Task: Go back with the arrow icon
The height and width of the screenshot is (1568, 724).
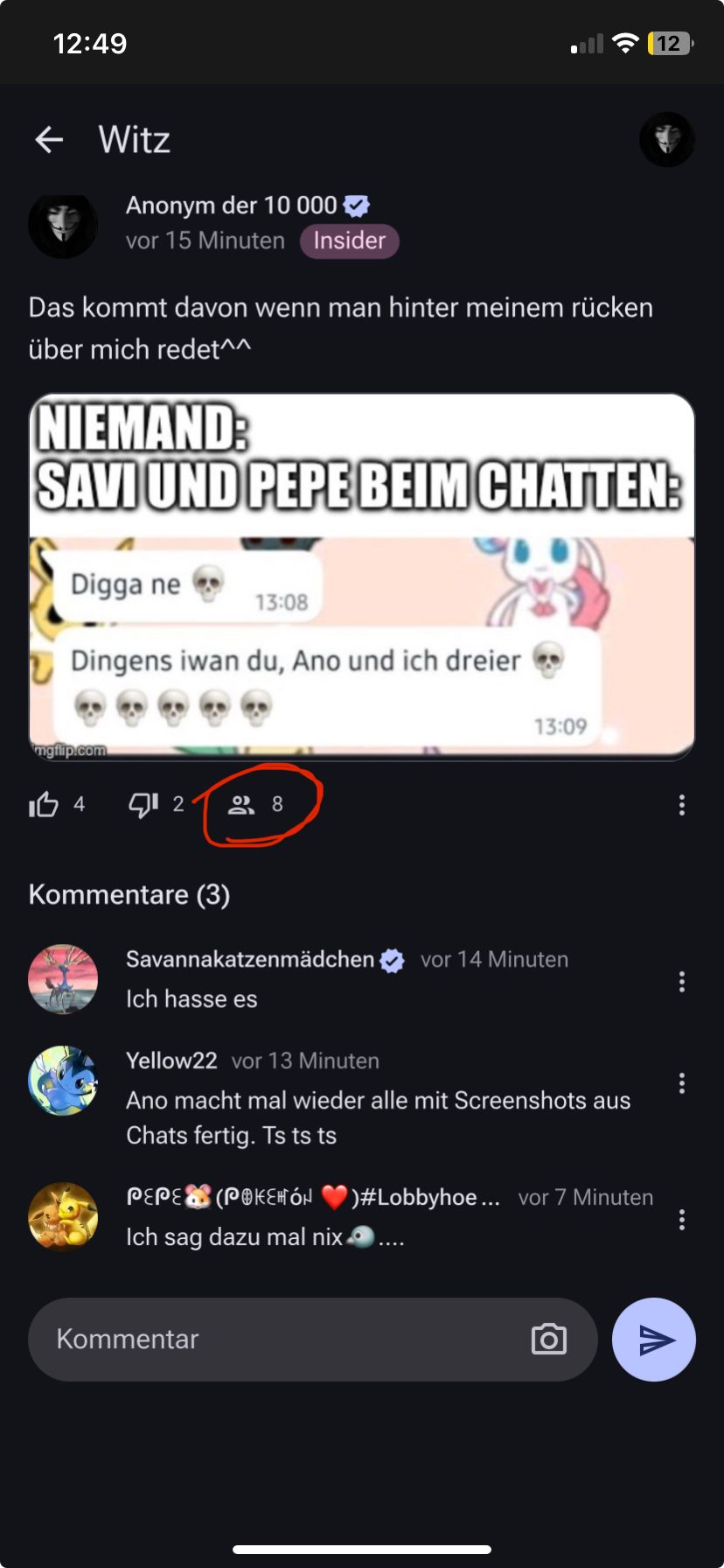Action: [49, 139]
